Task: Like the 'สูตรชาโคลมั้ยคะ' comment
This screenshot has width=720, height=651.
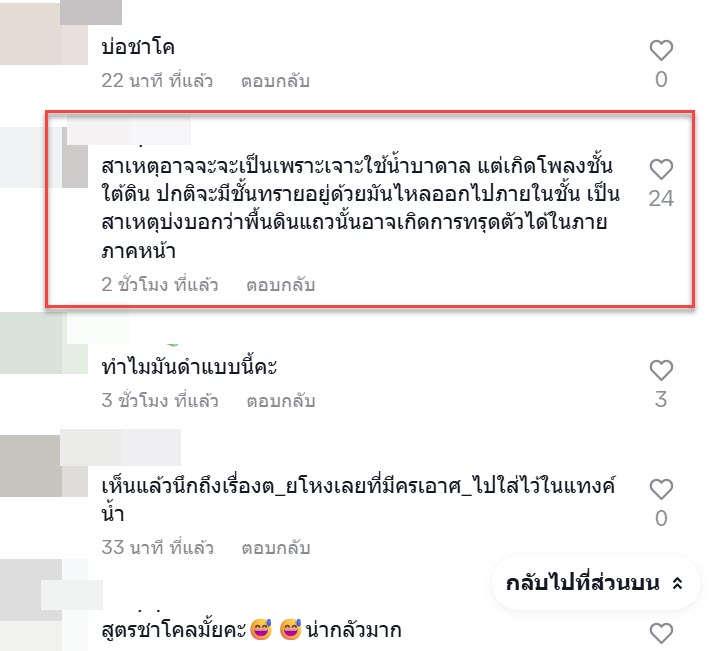Action: tap(660, 632)
